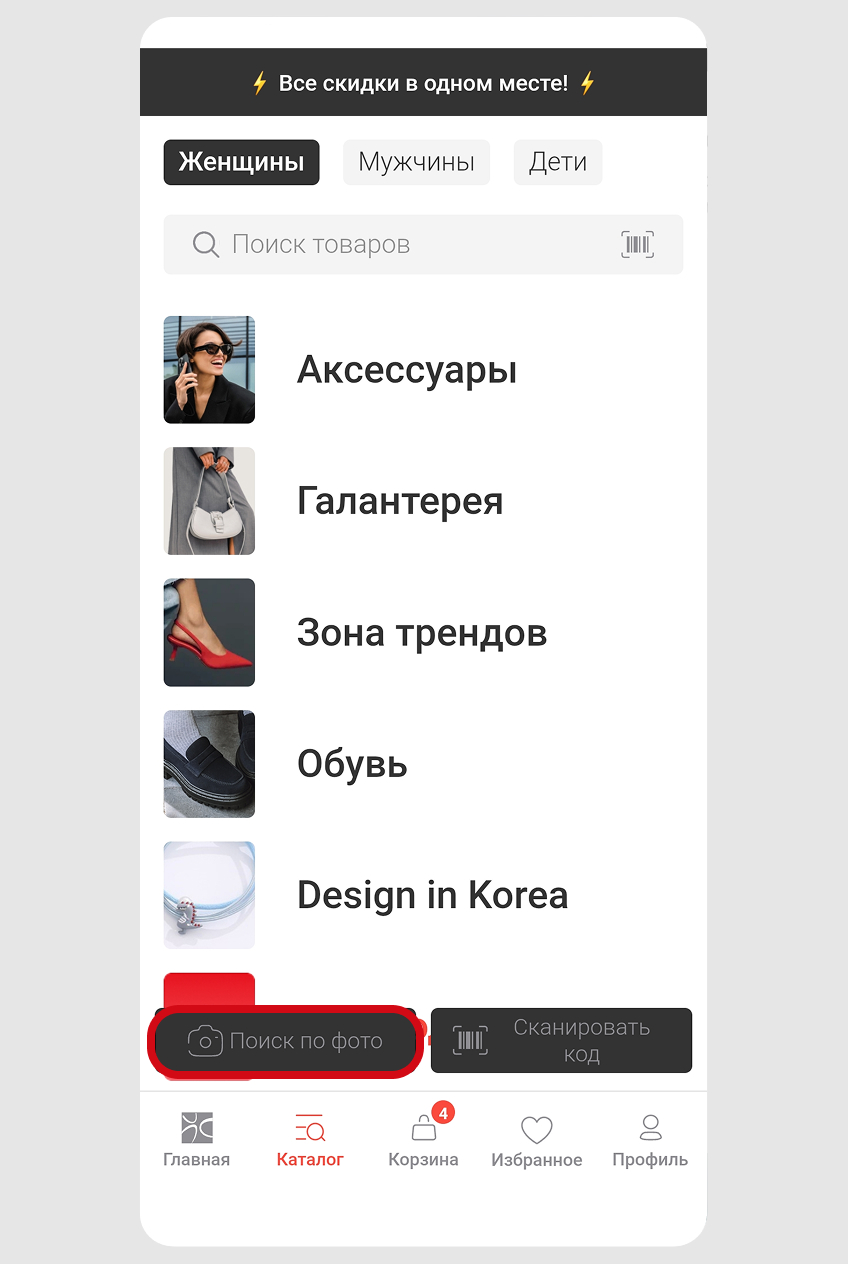Select the Женщины category chip
Screen dimensions: 848x1264
[241, 162]
